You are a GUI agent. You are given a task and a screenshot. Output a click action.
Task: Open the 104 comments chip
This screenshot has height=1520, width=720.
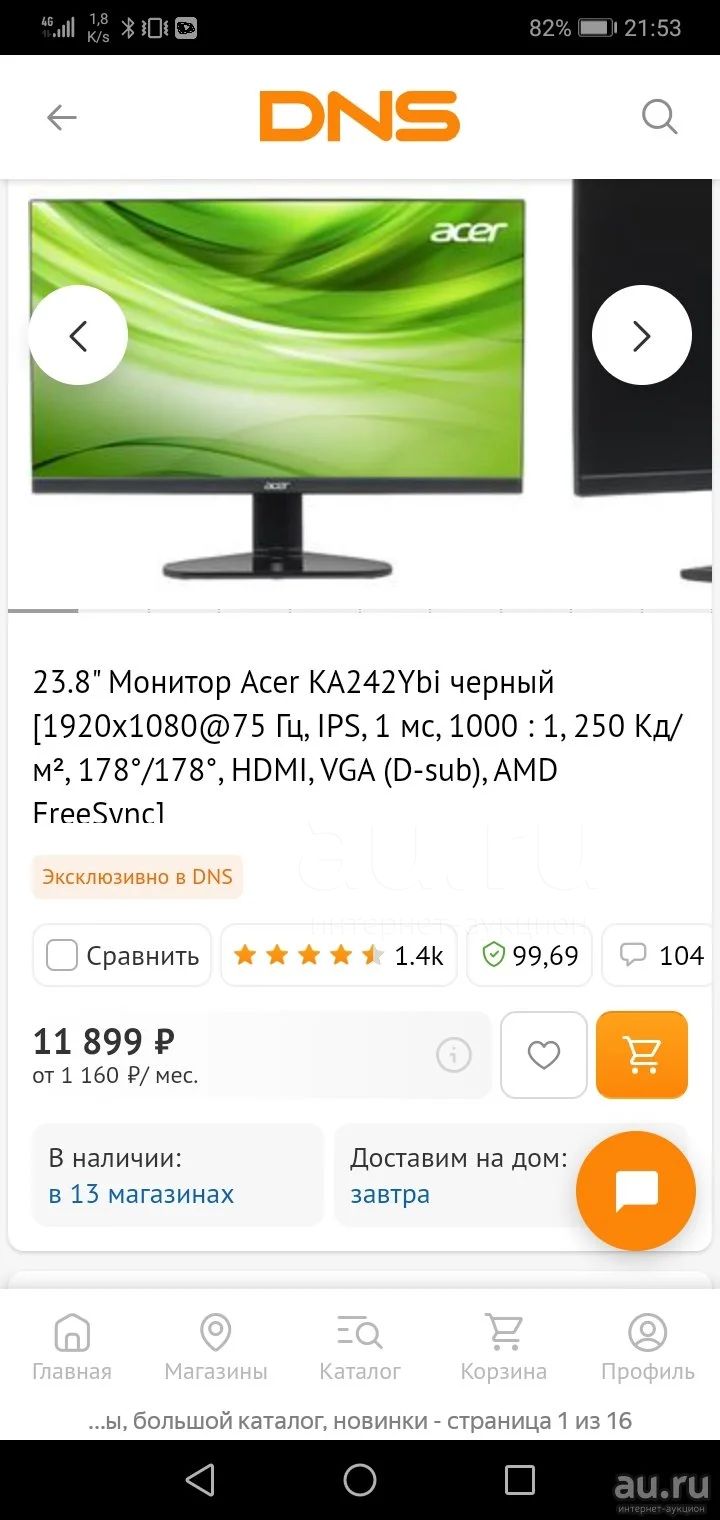[662, 955]
